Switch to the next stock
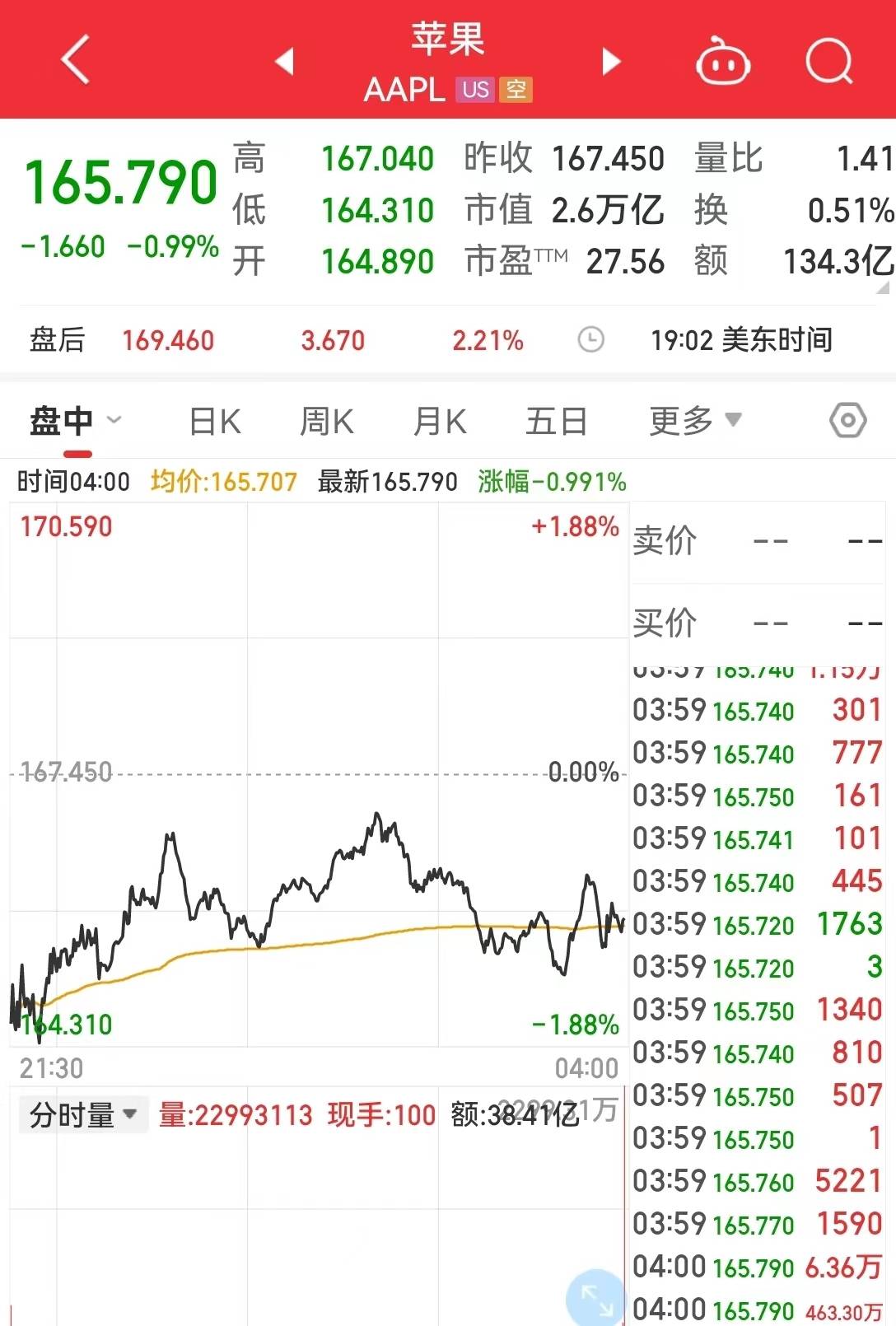 (610, 61)
